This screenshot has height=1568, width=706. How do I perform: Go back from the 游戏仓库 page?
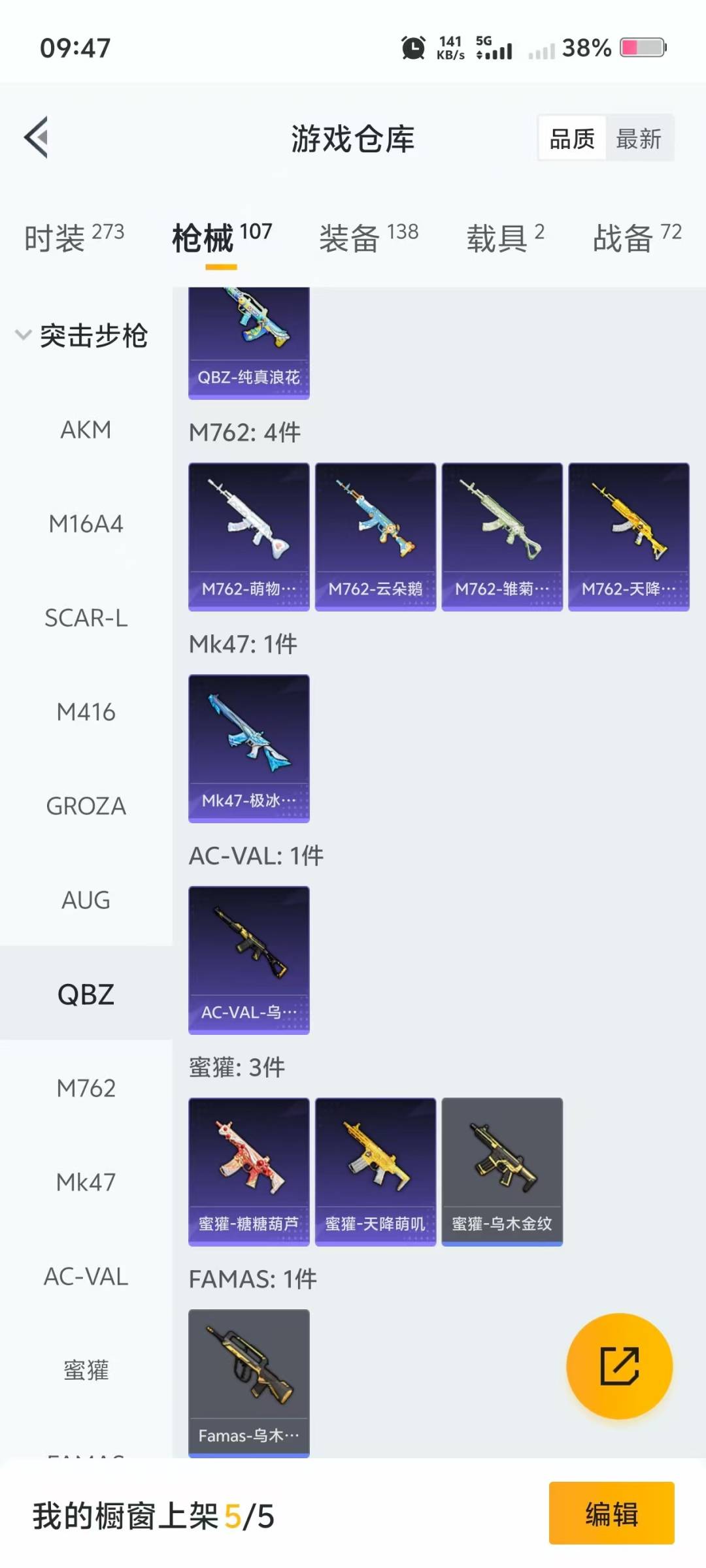[37, 137]
